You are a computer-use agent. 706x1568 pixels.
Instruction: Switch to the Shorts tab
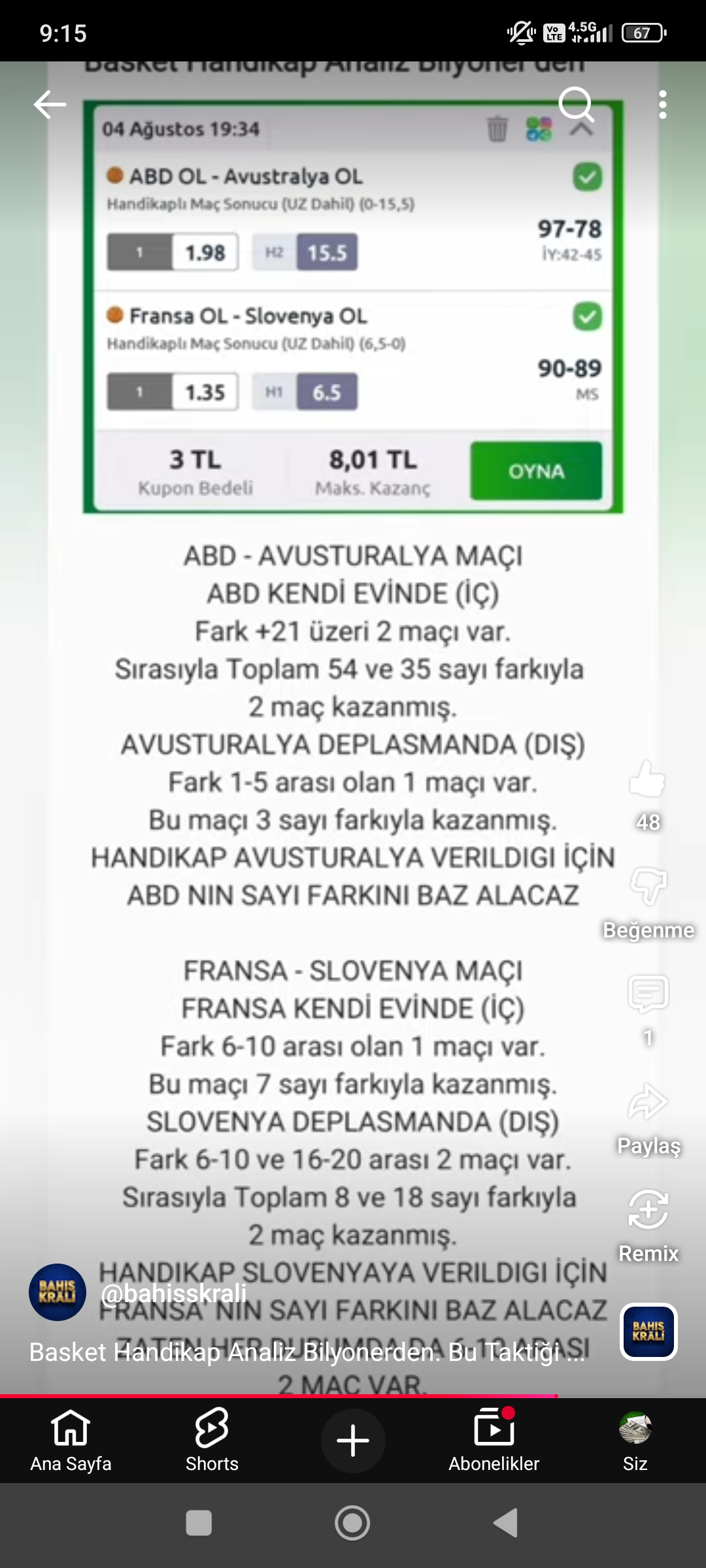tap(212, 1441)
